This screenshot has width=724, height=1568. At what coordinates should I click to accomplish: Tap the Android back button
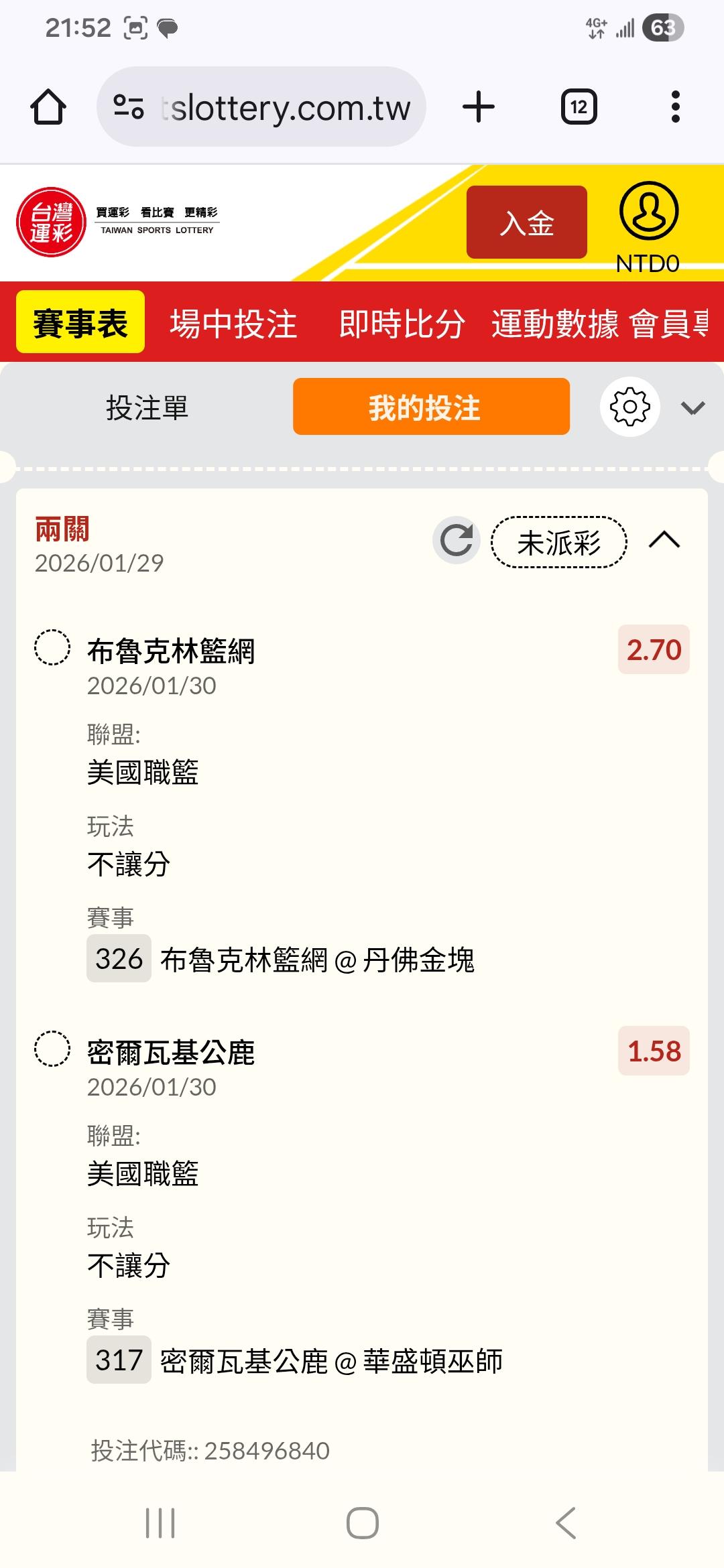(x=566, y=1522)
